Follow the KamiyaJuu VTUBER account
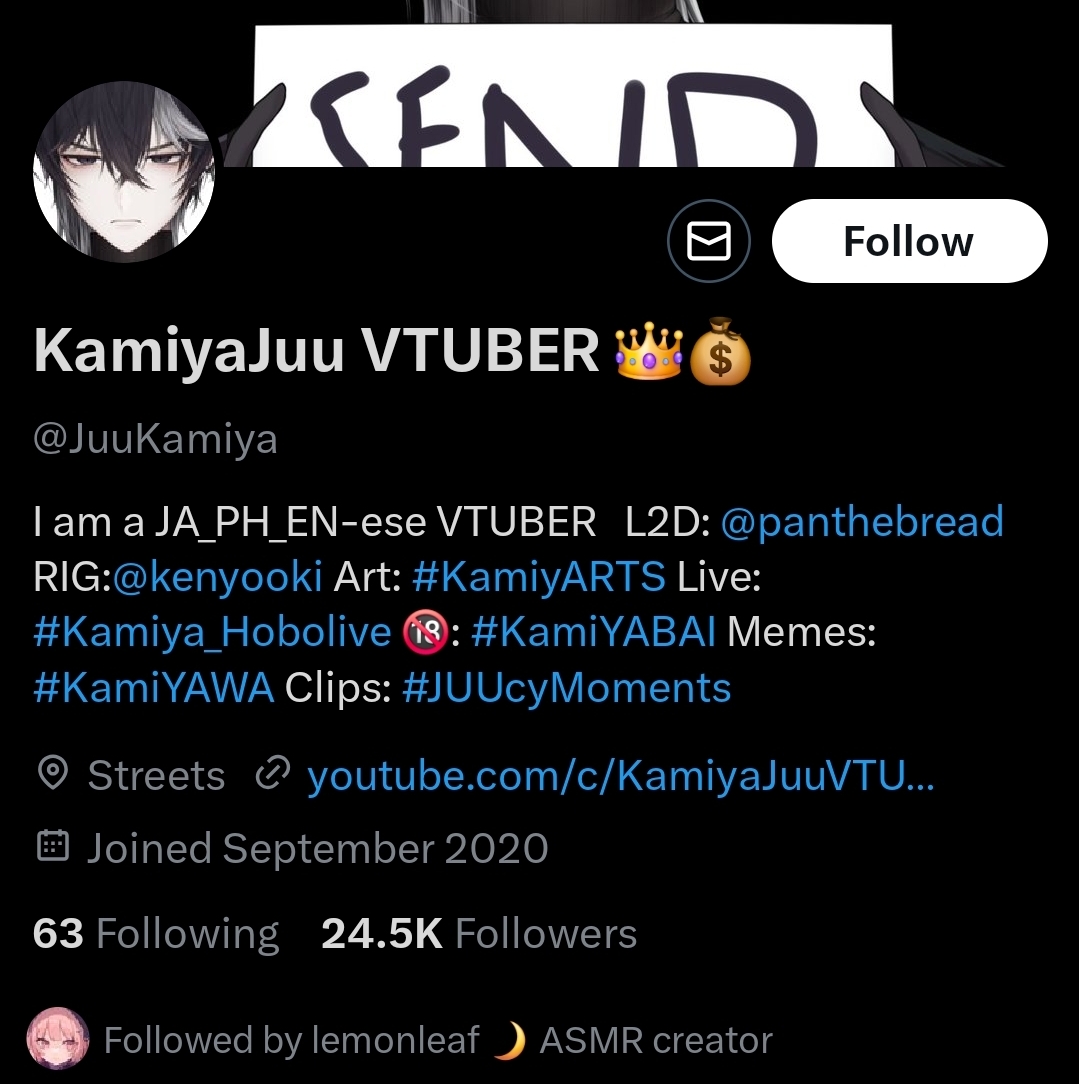Viewport: 1079px width, 1084px height. click(x=908, y=241)
